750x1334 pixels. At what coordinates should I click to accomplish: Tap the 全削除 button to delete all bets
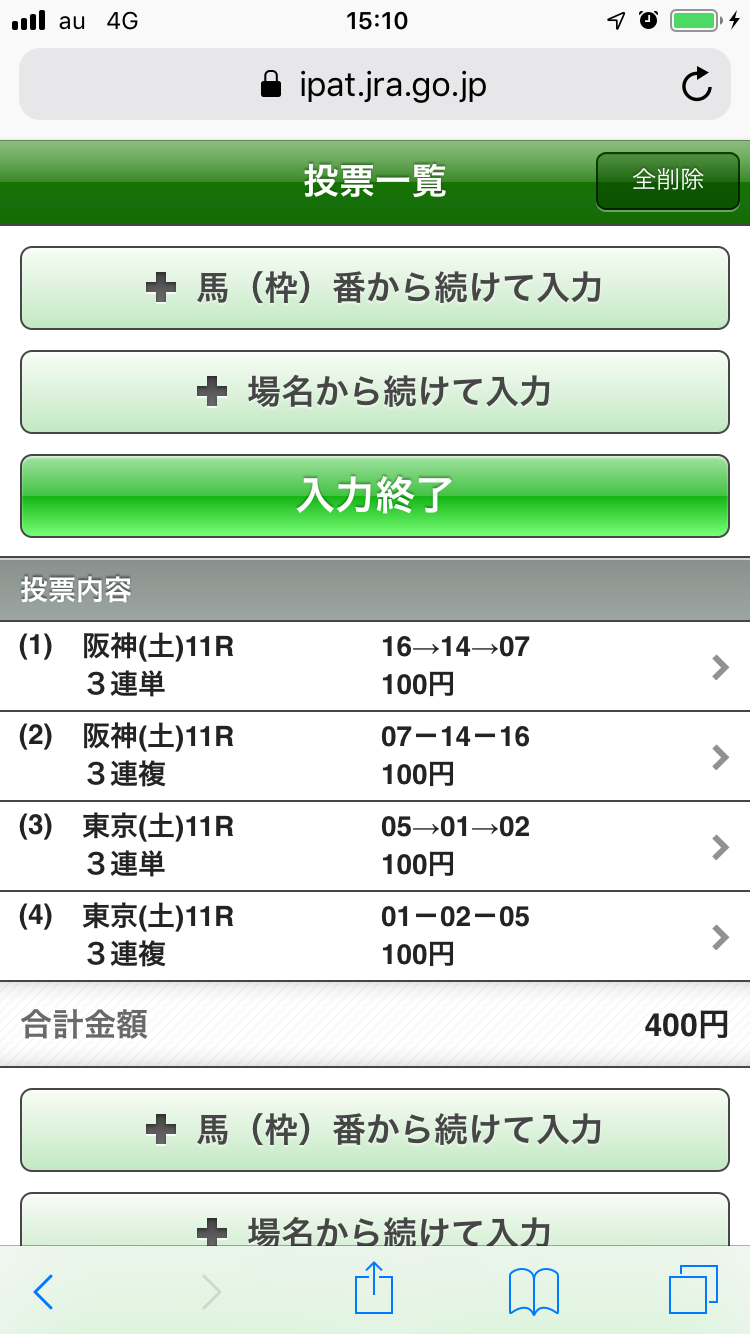(x=667, y=181)
